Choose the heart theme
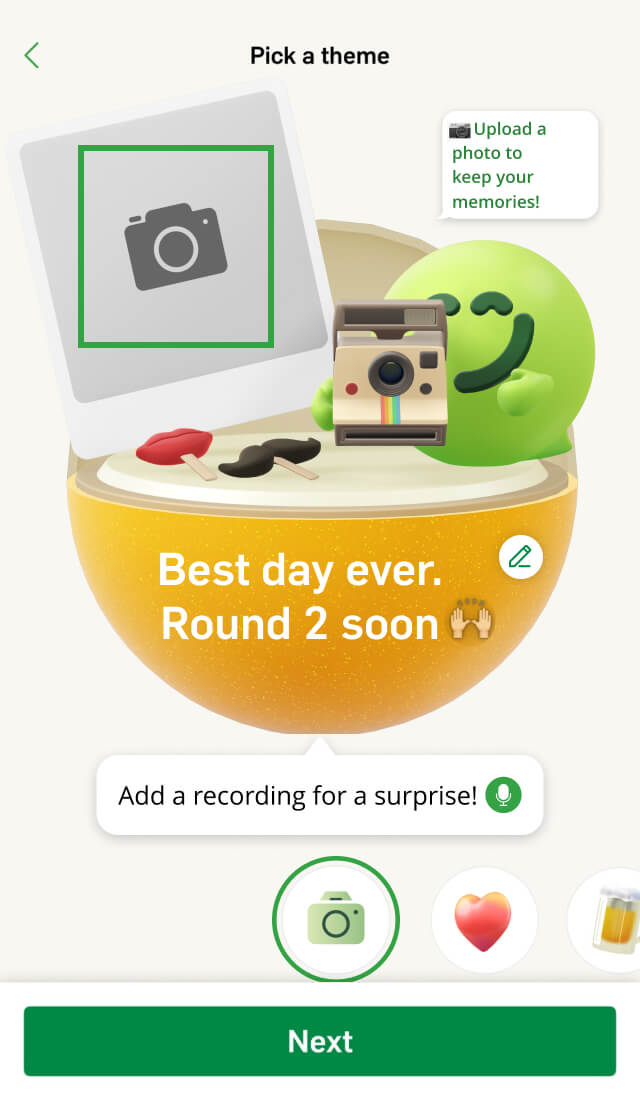The image size is (640, 1100). coord(484,920)
